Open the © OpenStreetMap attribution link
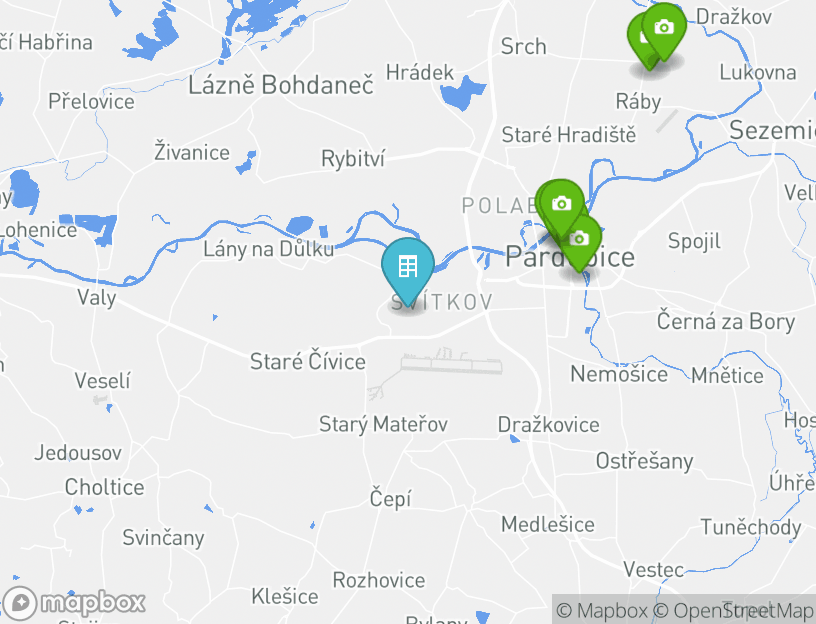 coord(733,610)
